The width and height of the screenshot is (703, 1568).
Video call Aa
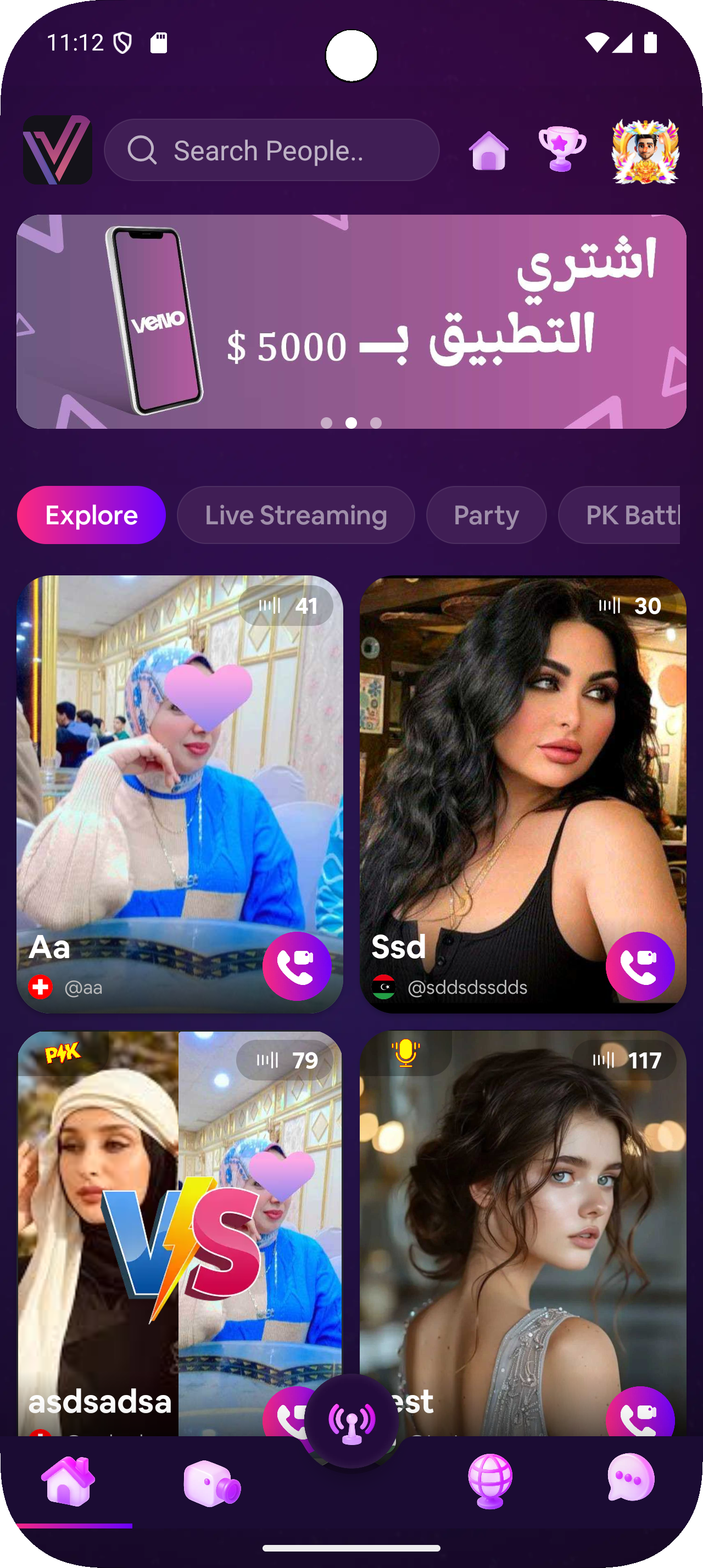click(x=297, y=965)
